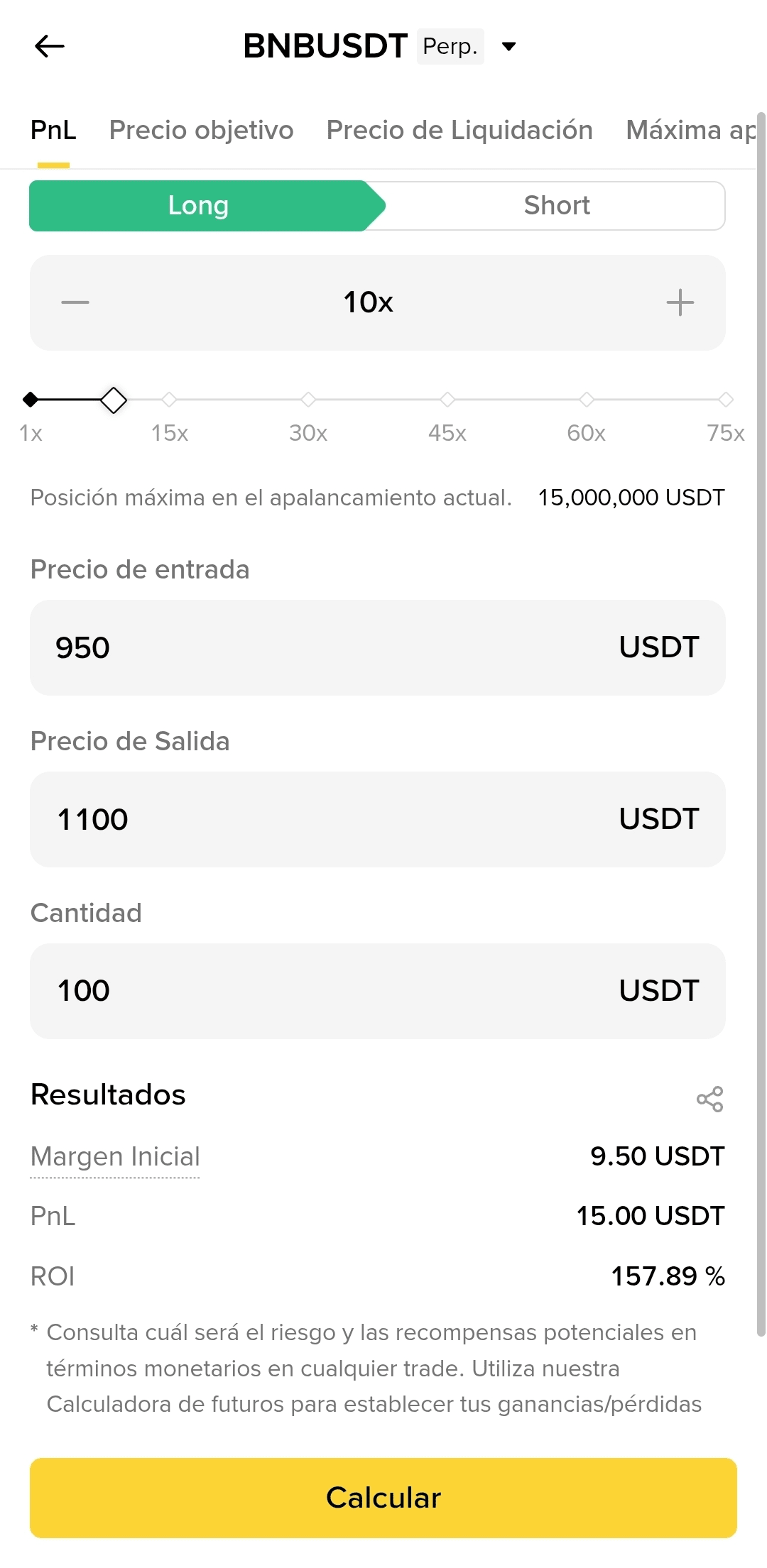The height and width of the screenshot is (1568, 767).
Task: Open the BNBUSDT Perp. contract dropdown
Action: coord(508,47)
